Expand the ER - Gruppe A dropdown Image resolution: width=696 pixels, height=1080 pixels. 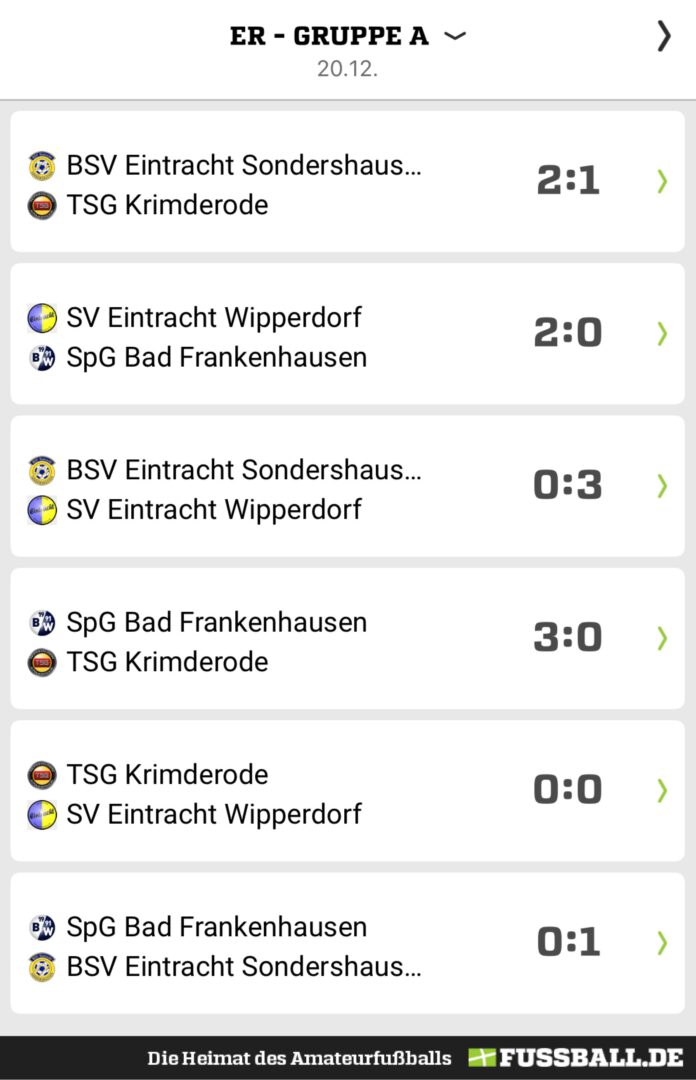(455, 36)
